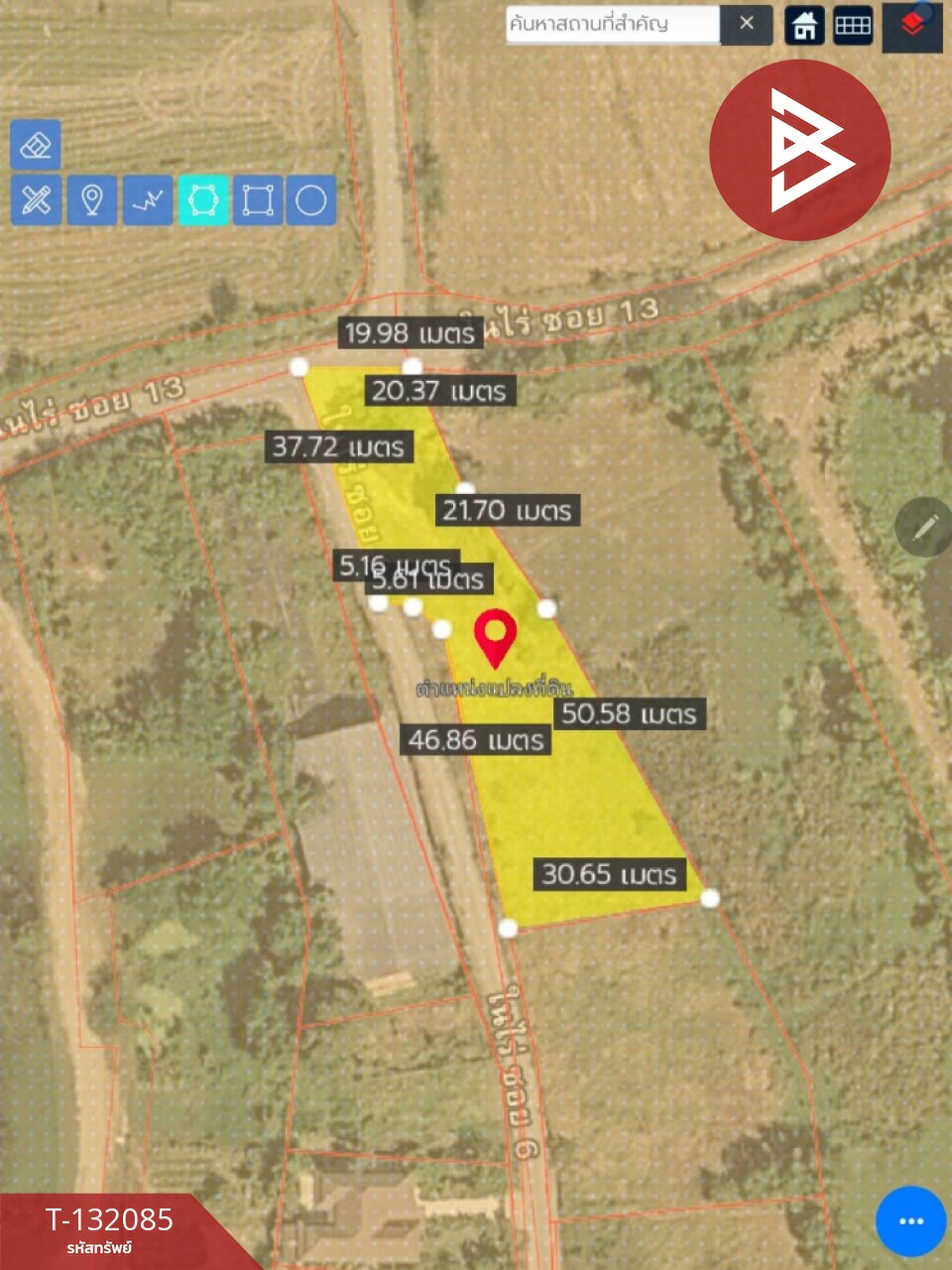Open the map layers selector
Viewport: 952px width, 1270px height.
[912, 26]
